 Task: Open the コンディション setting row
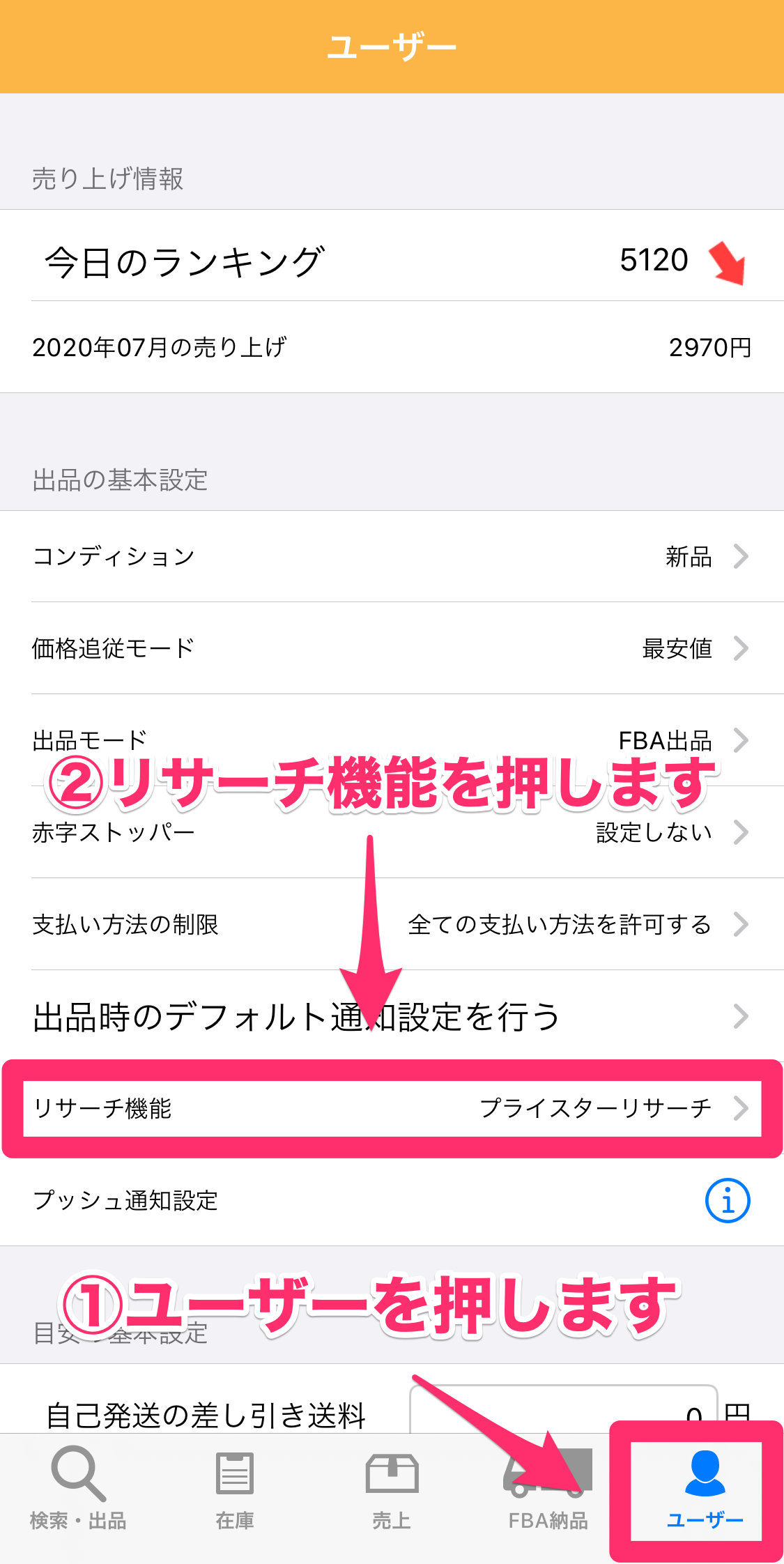tap(392, 556)
